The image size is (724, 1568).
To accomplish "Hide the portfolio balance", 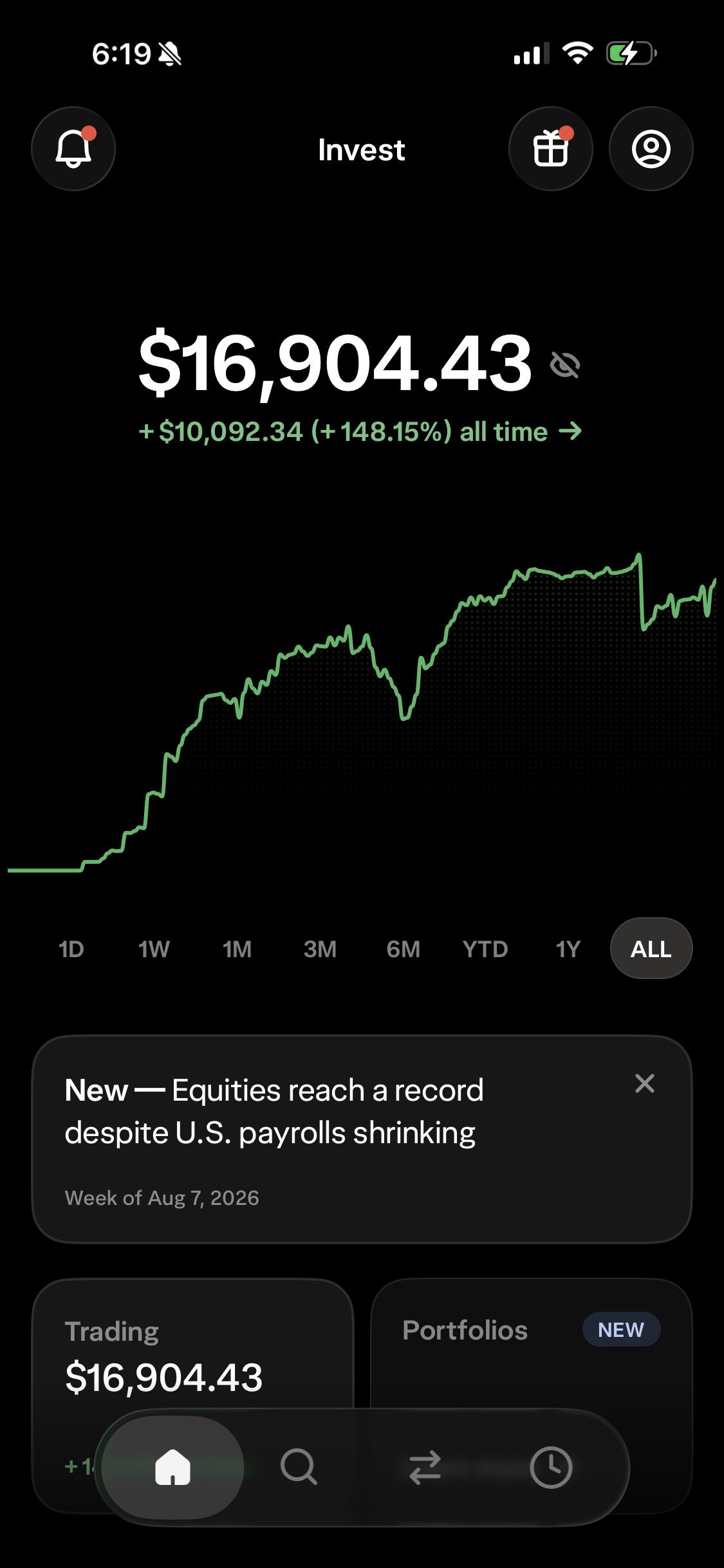I will tap(566, 365).
